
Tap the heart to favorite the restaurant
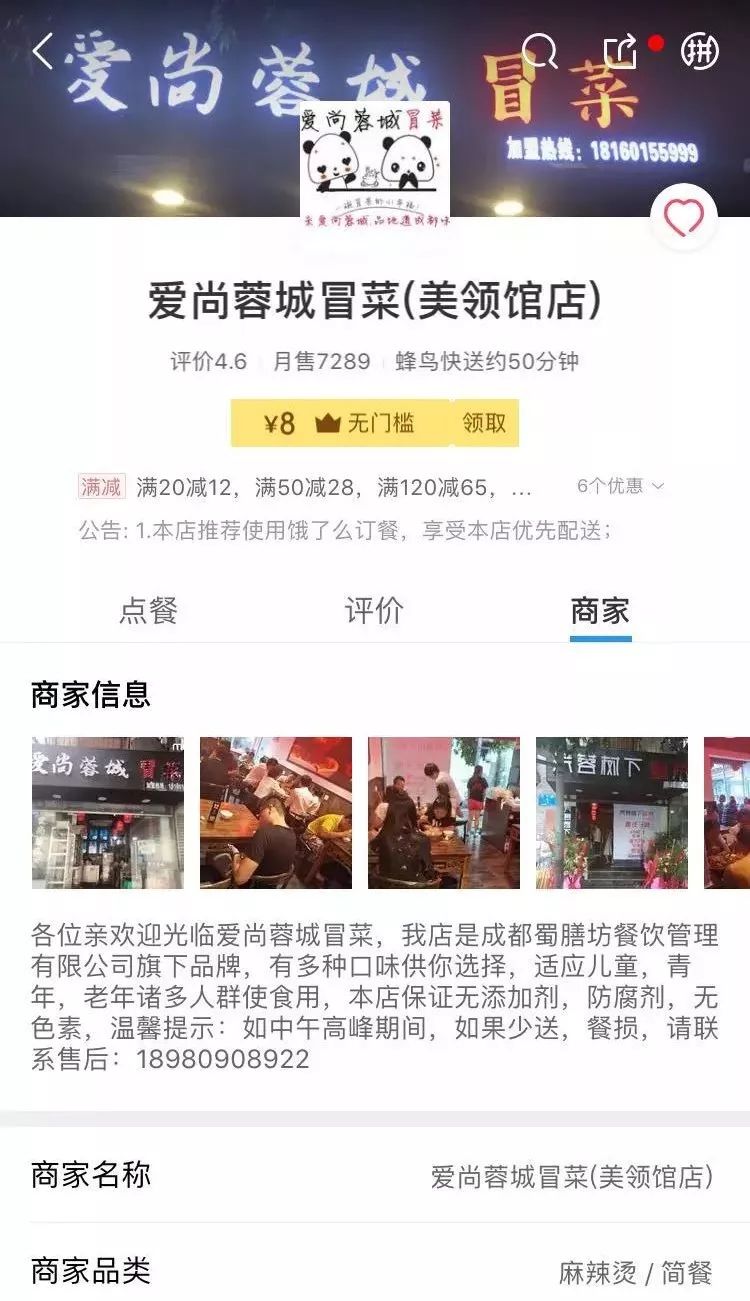[683, 216]
